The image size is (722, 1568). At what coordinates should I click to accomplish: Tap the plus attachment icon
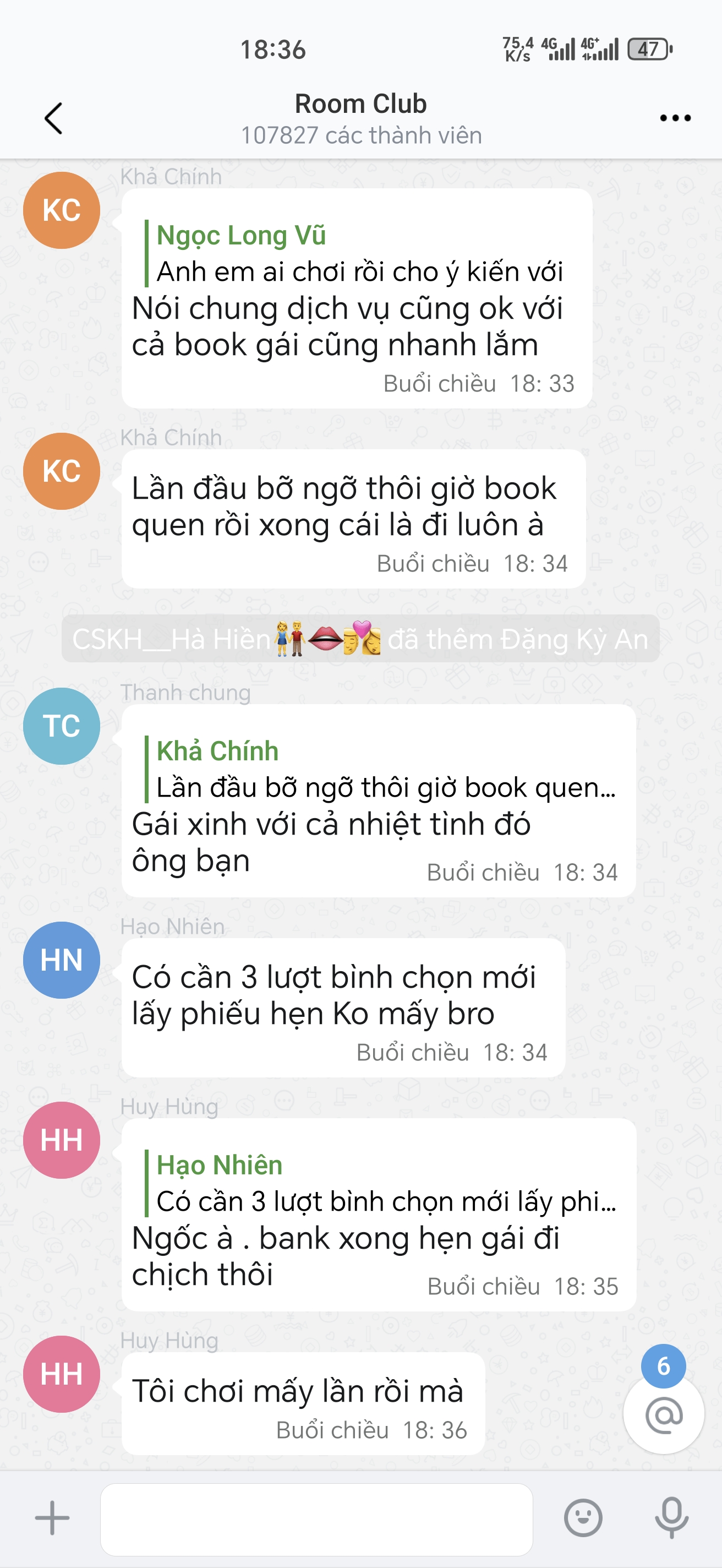point(52,1517)
